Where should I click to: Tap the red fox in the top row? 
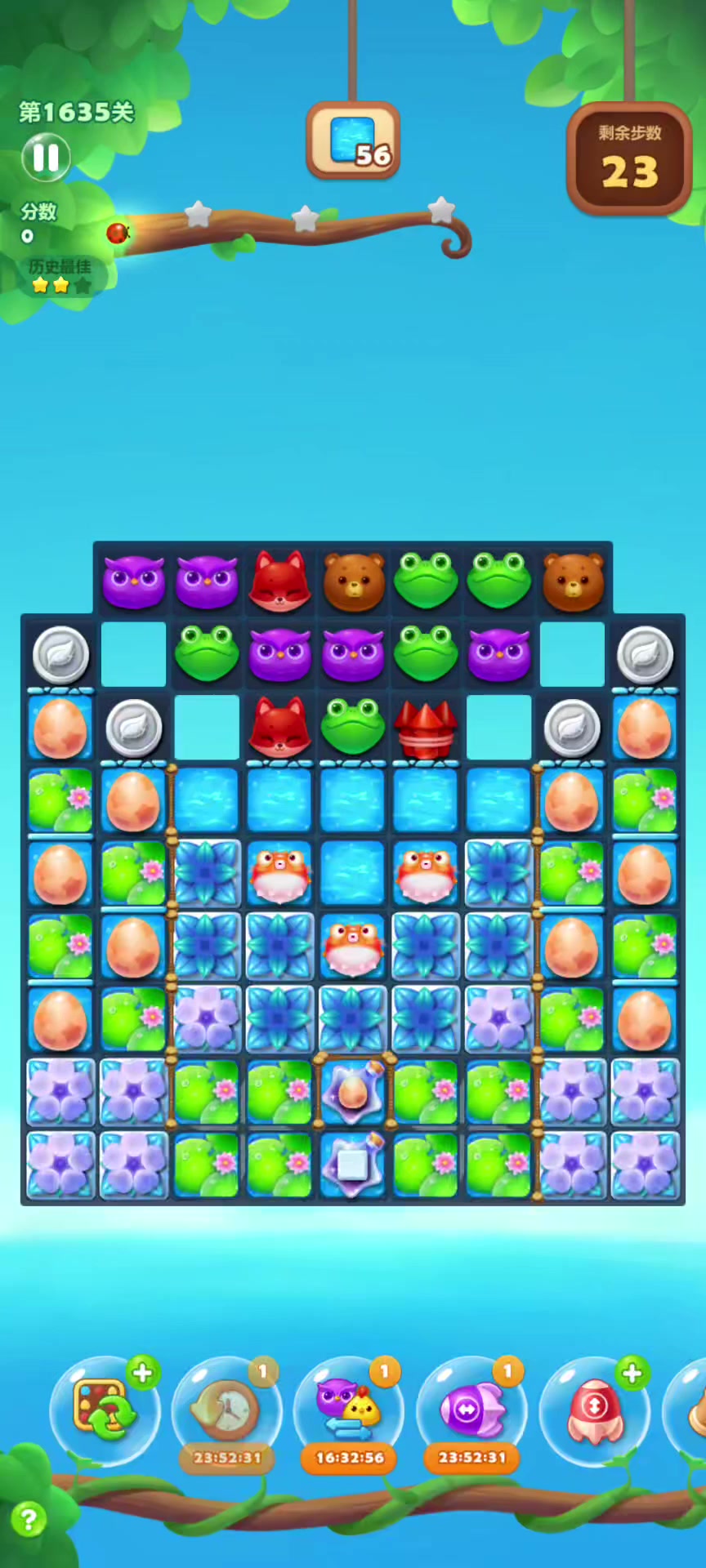279,581
